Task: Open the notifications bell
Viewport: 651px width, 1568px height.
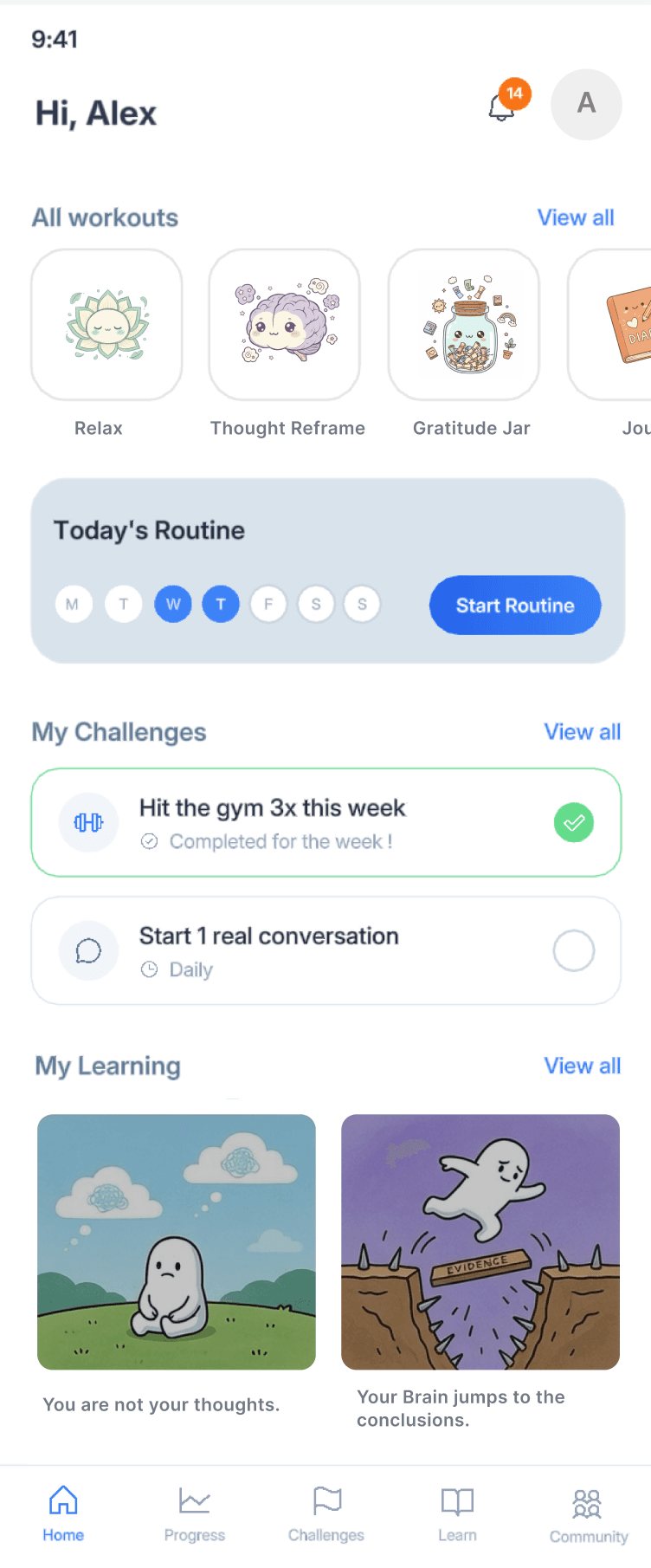Action: point(503,107)
